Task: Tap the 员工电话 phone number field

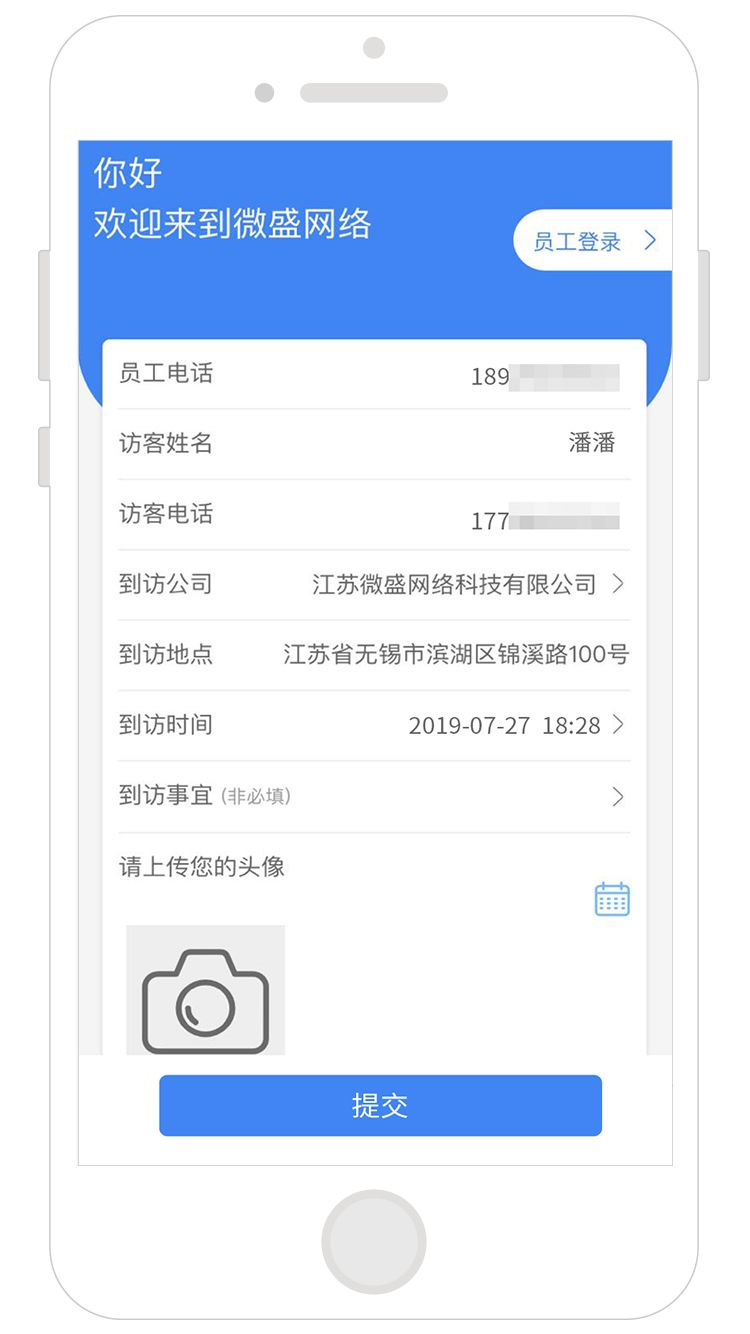Action: 374,374
